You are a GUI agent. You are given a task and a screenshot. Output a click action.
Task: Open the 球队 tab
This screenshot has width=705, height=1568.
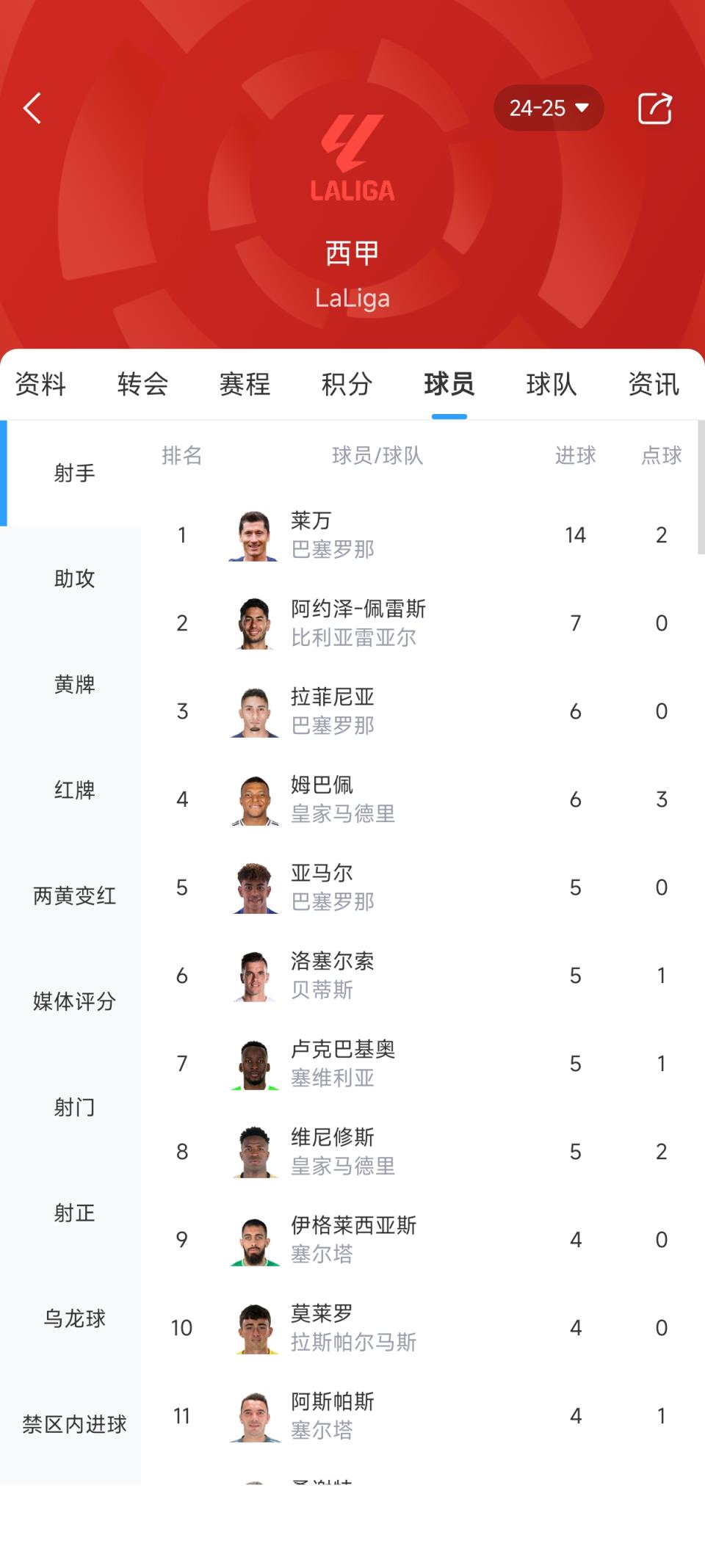pyautogui.click(x=551, y=384)
